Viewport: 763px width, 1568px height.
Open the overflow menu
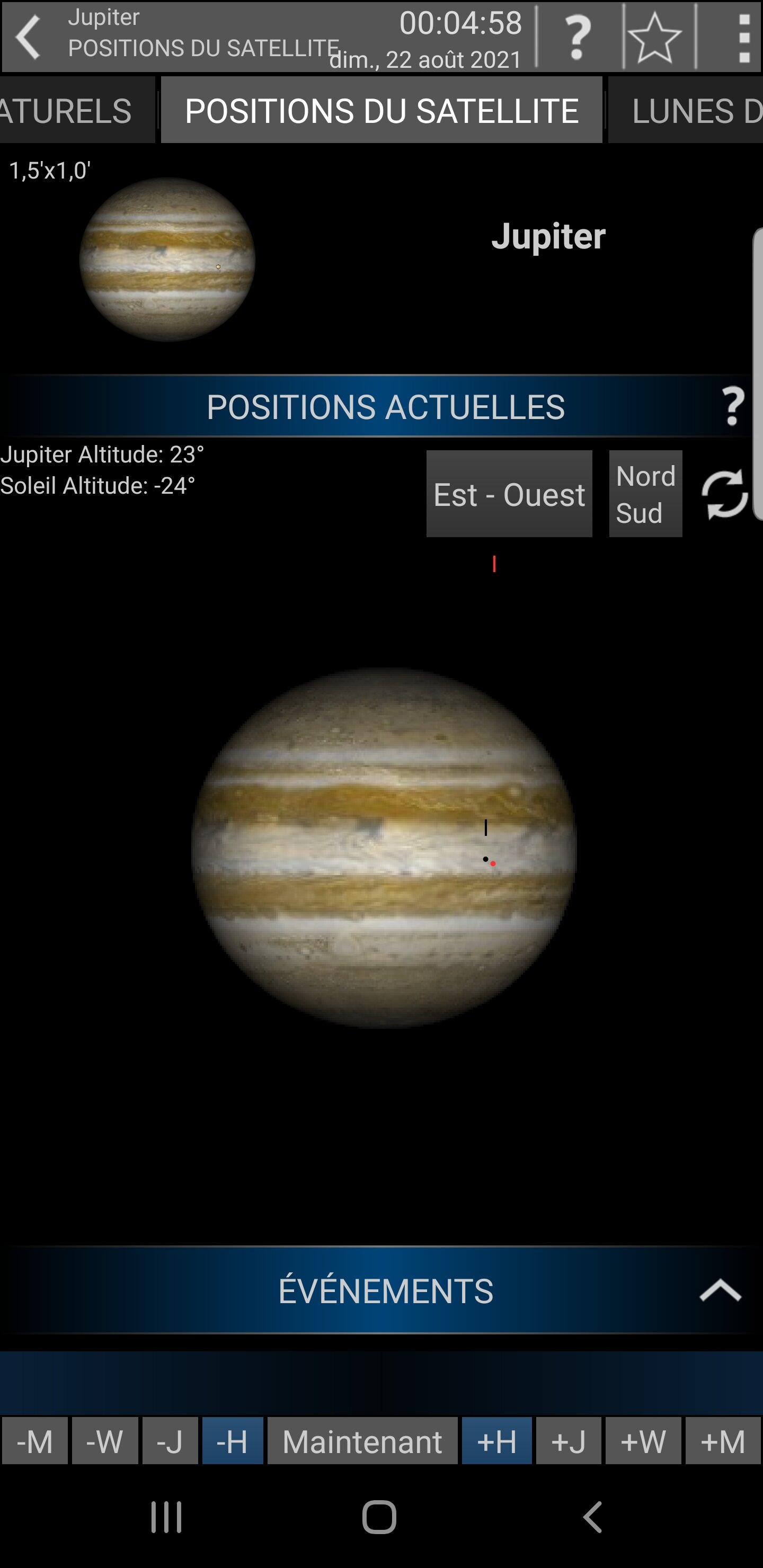(x=742, y=38)
